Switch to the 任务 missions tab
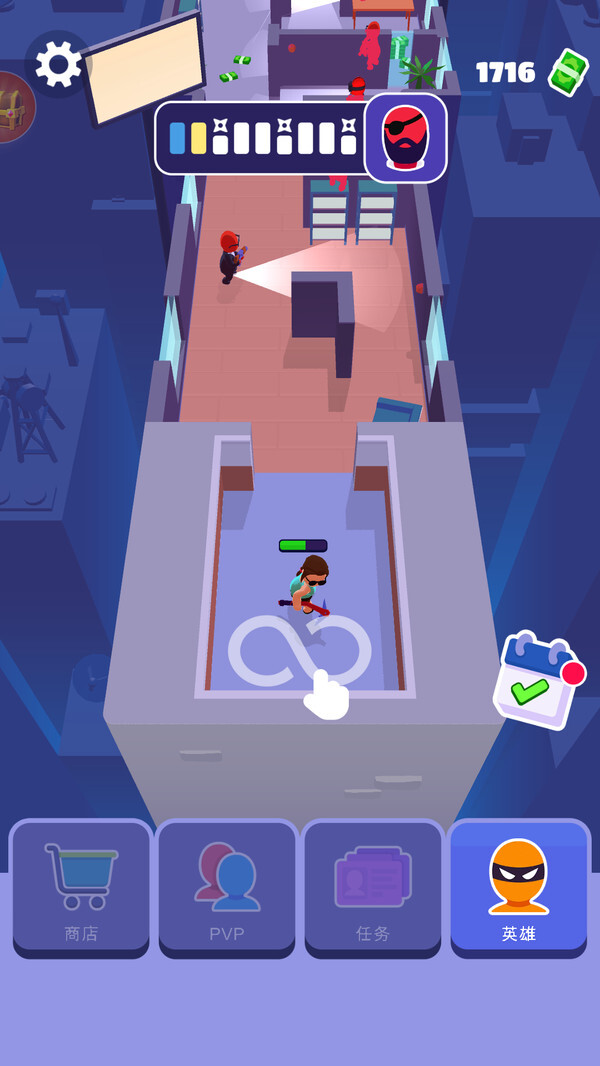600x1066 pixels. (x=372, y=887)
